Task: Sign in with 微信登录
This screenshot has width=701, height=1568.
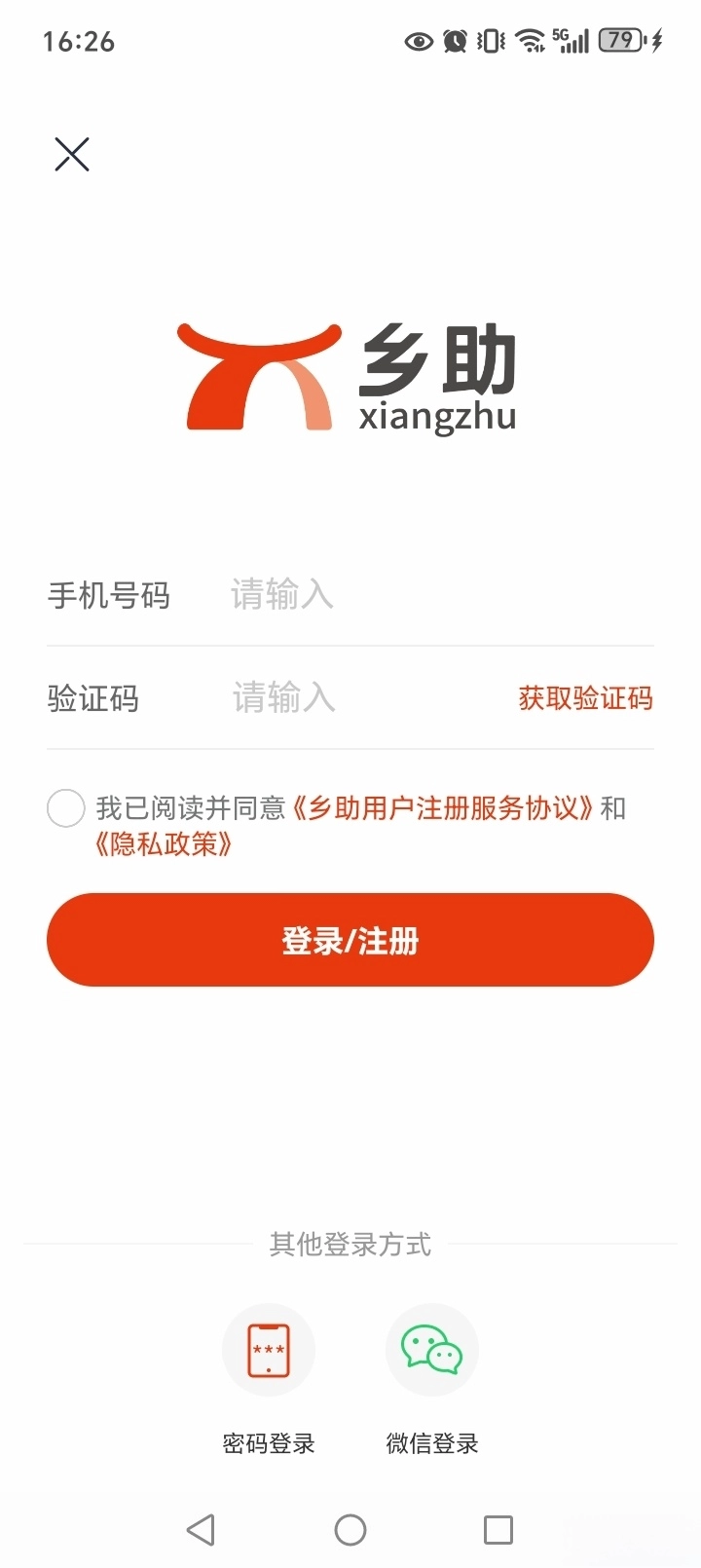Action: pos(432,1351)
